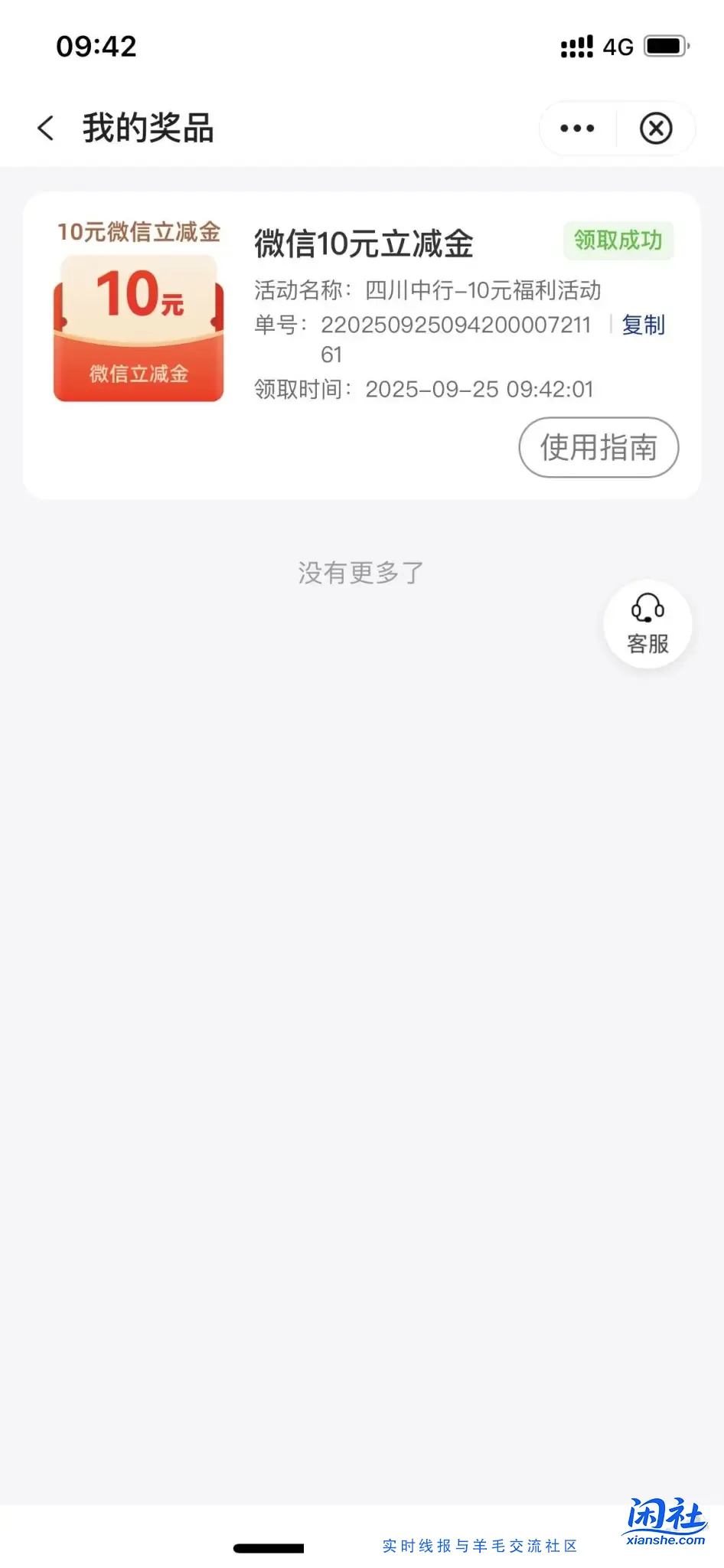The height and width of the screenshot is (1568, 724).
Task: Select the 我的奖品 page title
Action: pyautogui.click(x=150, y=127)
